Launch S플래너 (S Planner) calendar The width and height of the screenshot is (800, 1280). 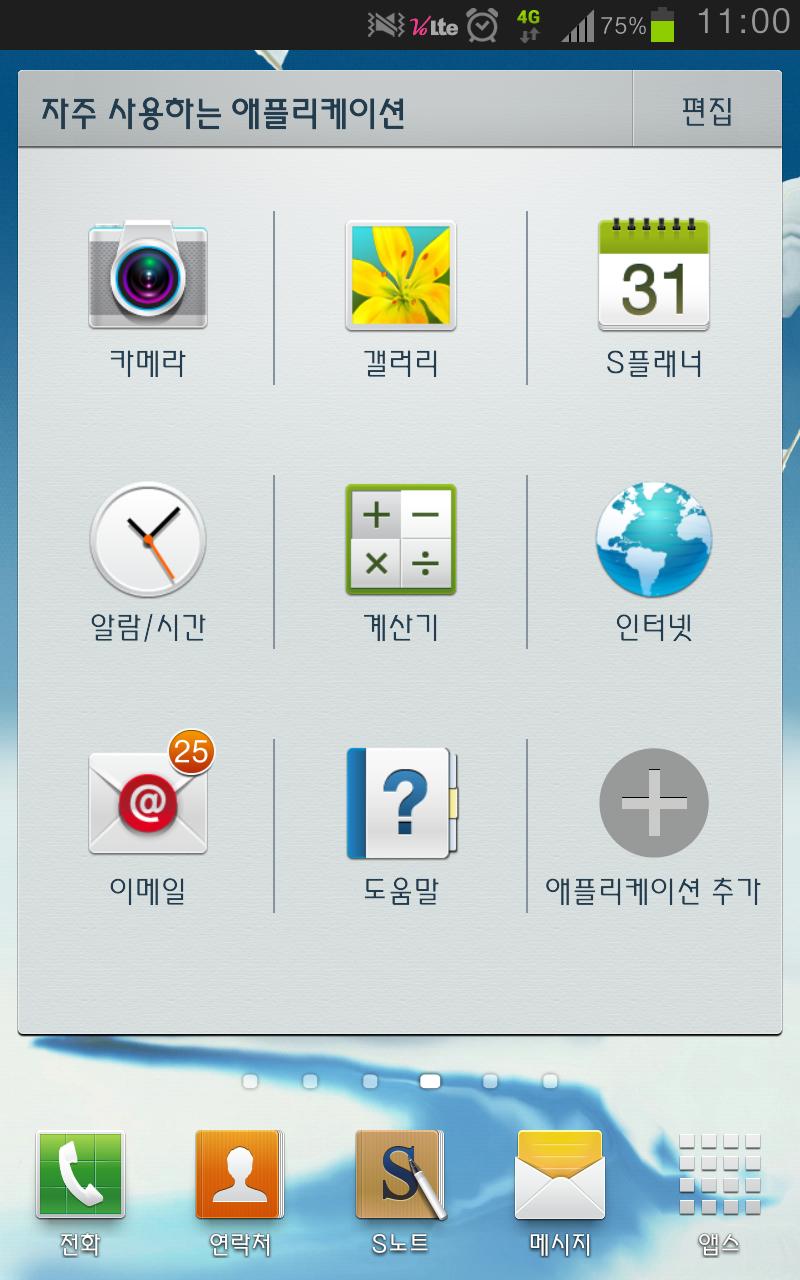click(x=653, y=277)
